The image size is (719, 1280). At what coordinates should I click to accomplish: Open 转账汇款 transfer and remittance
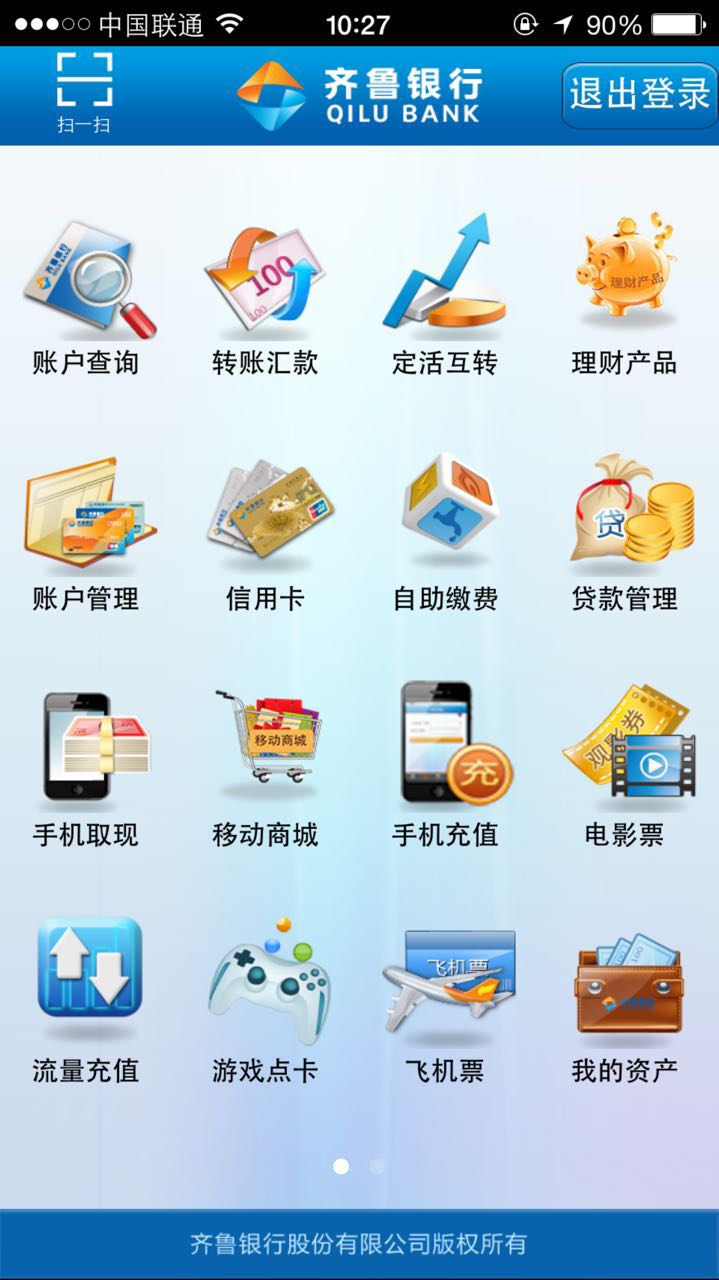tap(265, 297)
